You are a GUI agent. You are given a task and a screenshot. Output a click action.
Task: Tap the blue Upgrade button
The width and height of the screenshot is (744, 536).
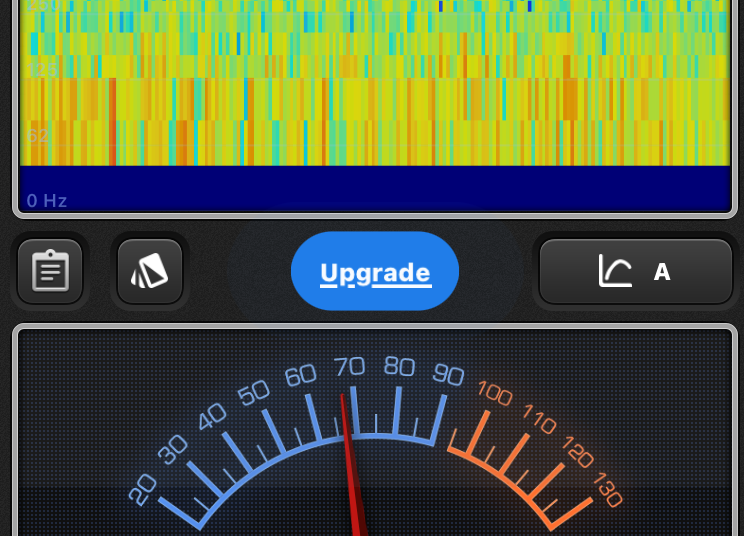coord(375,272)
